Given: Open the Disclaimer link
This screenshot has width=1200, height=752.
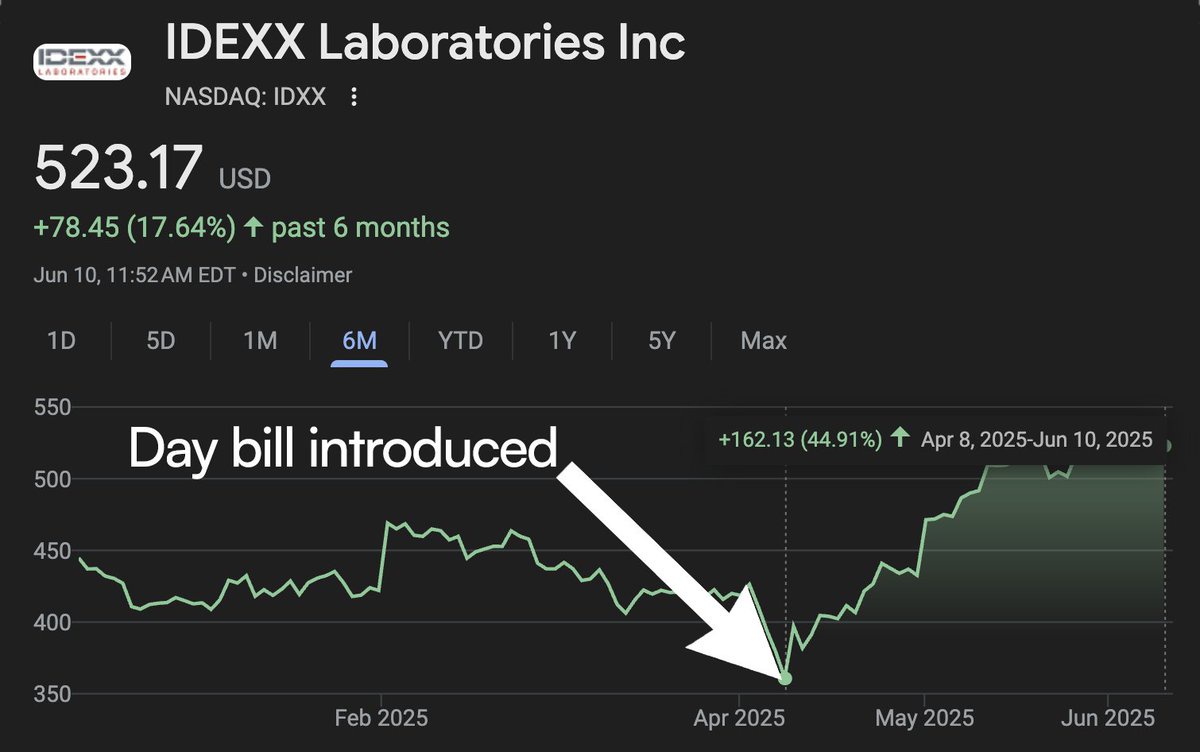Looking at the screenshot, I should [303, 274].
